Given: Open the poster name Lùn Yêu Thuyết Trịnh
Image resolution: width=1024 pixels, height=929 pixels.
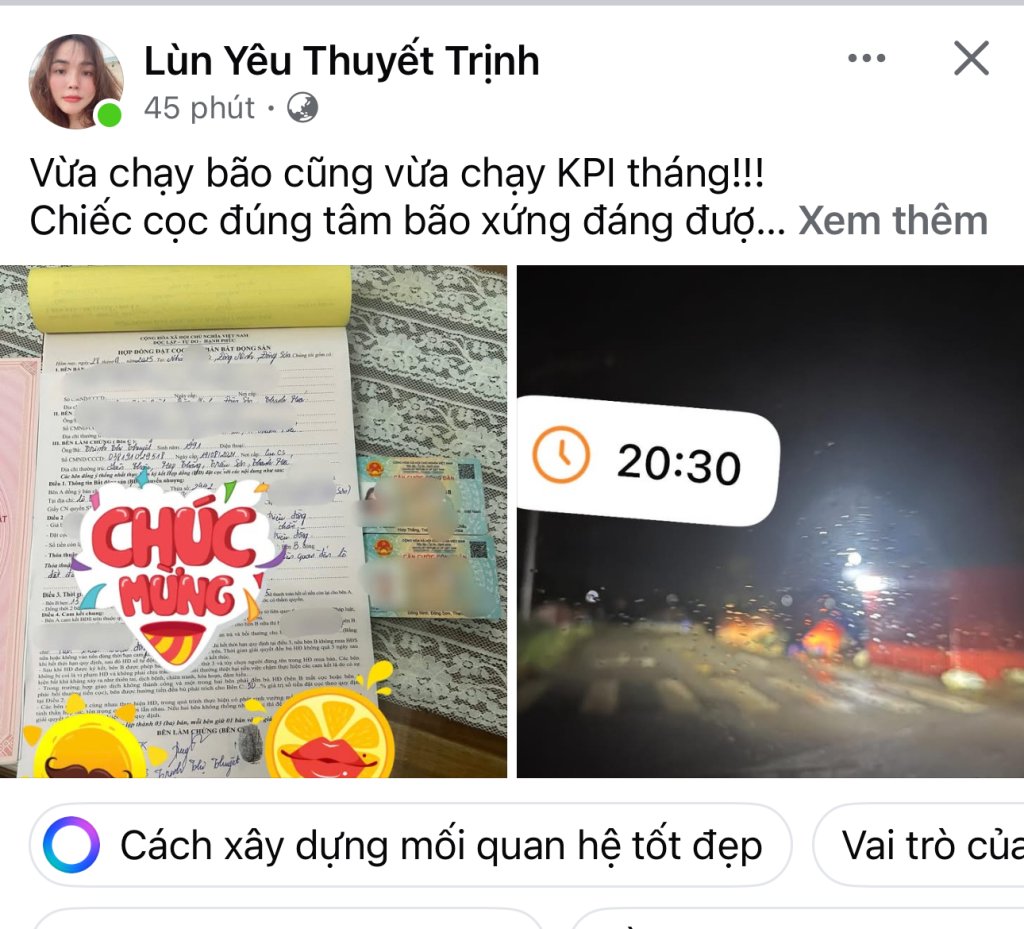Looking at the screenshot, I should click(342, 61).
